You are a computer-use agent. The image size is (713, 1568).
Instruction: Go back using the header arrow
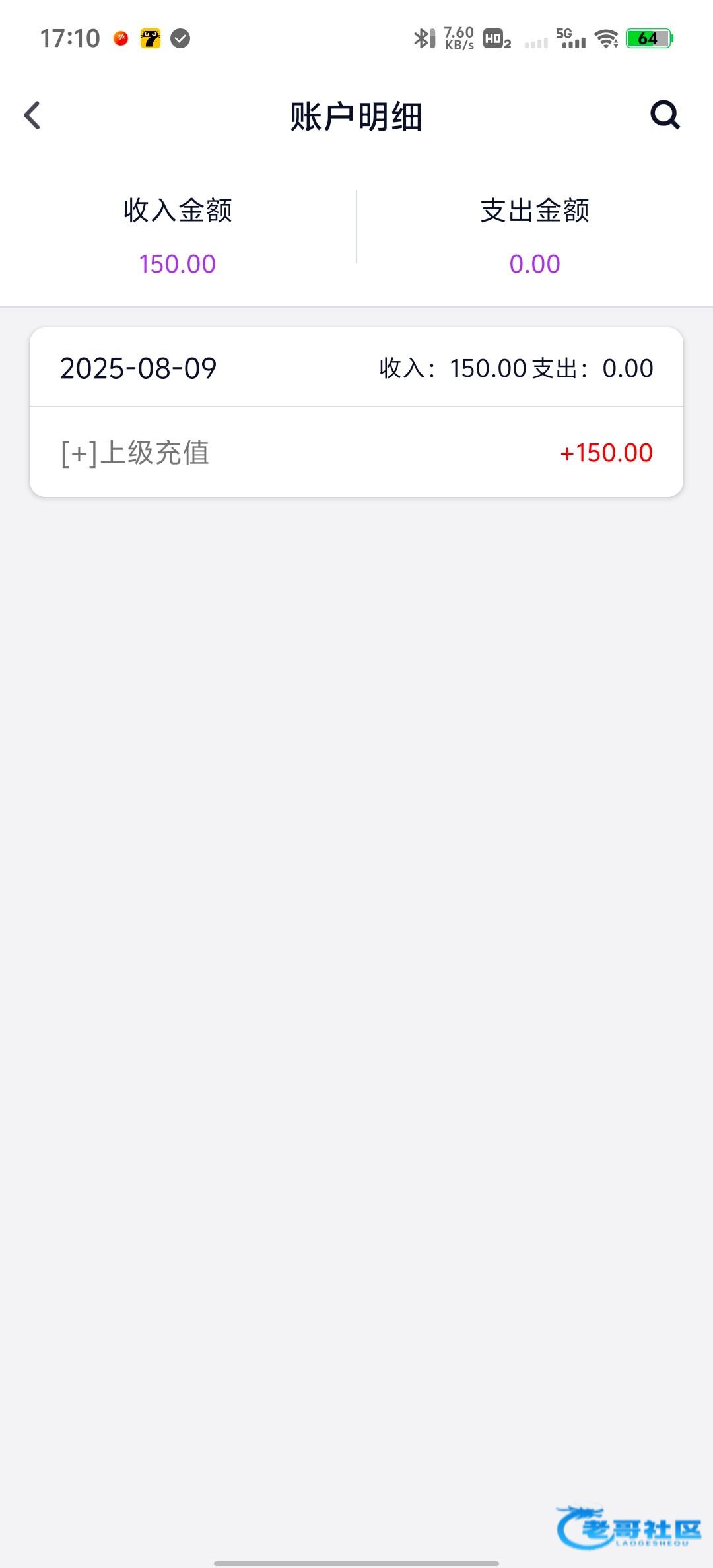[32, 115]
